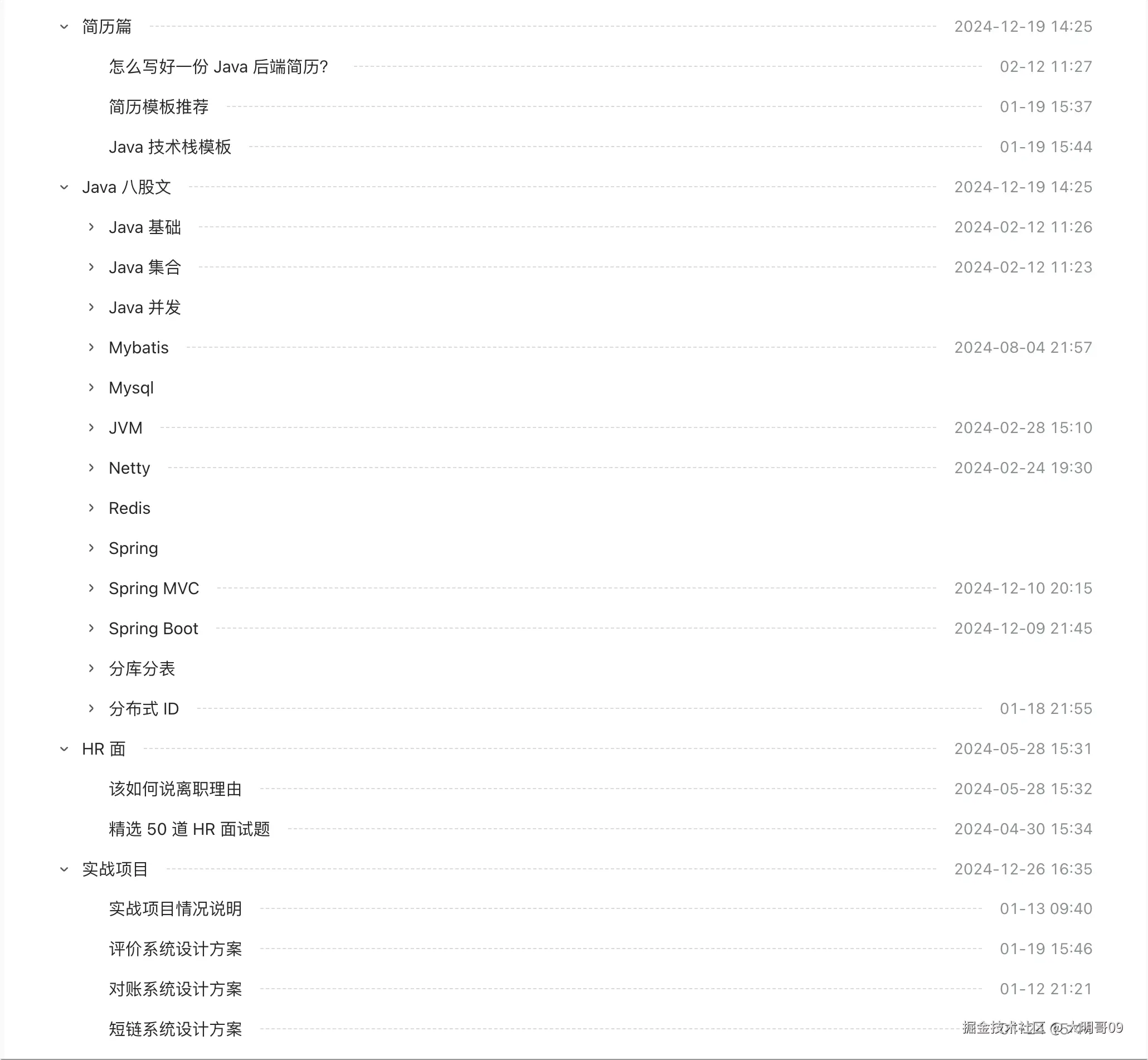Expand the Mysql folder
This screenshot has width=1148, height=1060.
click(91, 388)
